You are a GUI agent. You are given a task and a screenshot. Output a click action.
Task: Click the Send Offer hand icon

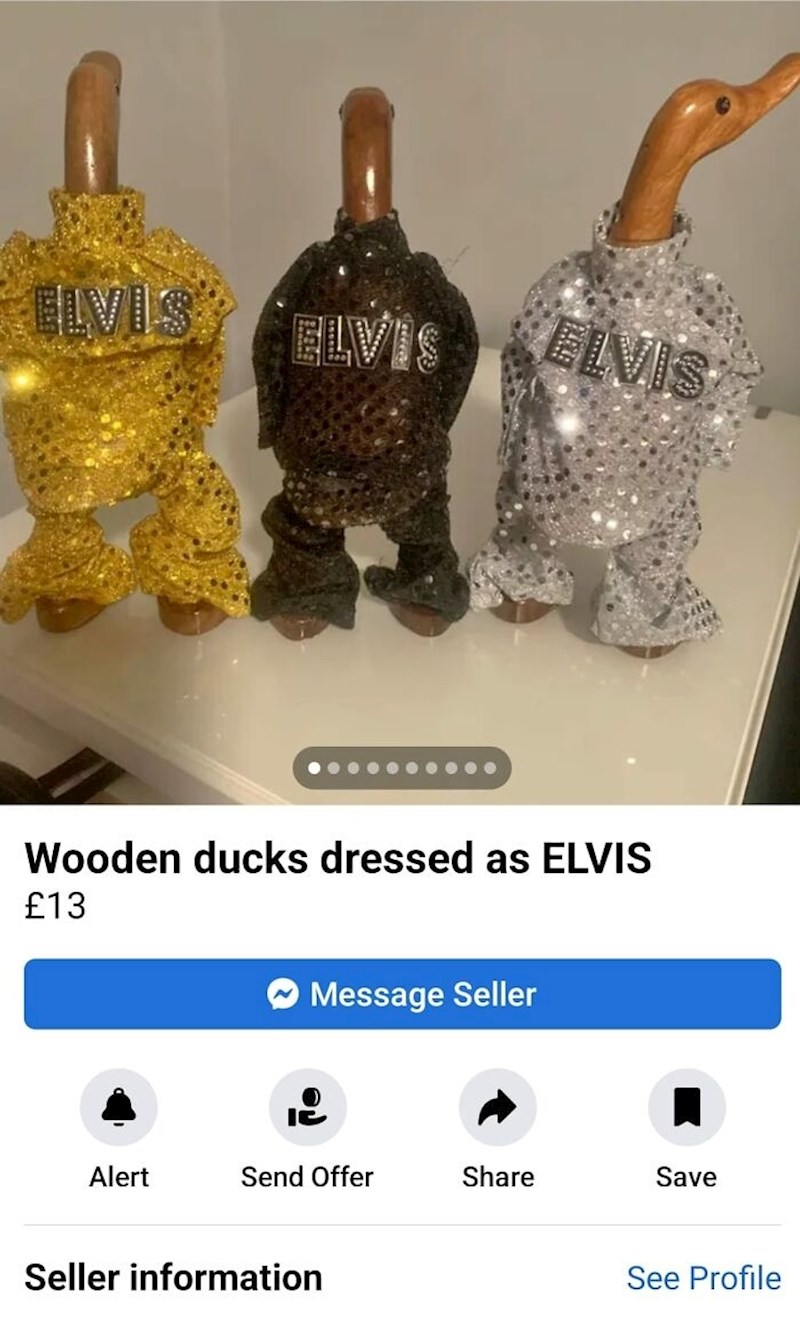(308, 1108)
